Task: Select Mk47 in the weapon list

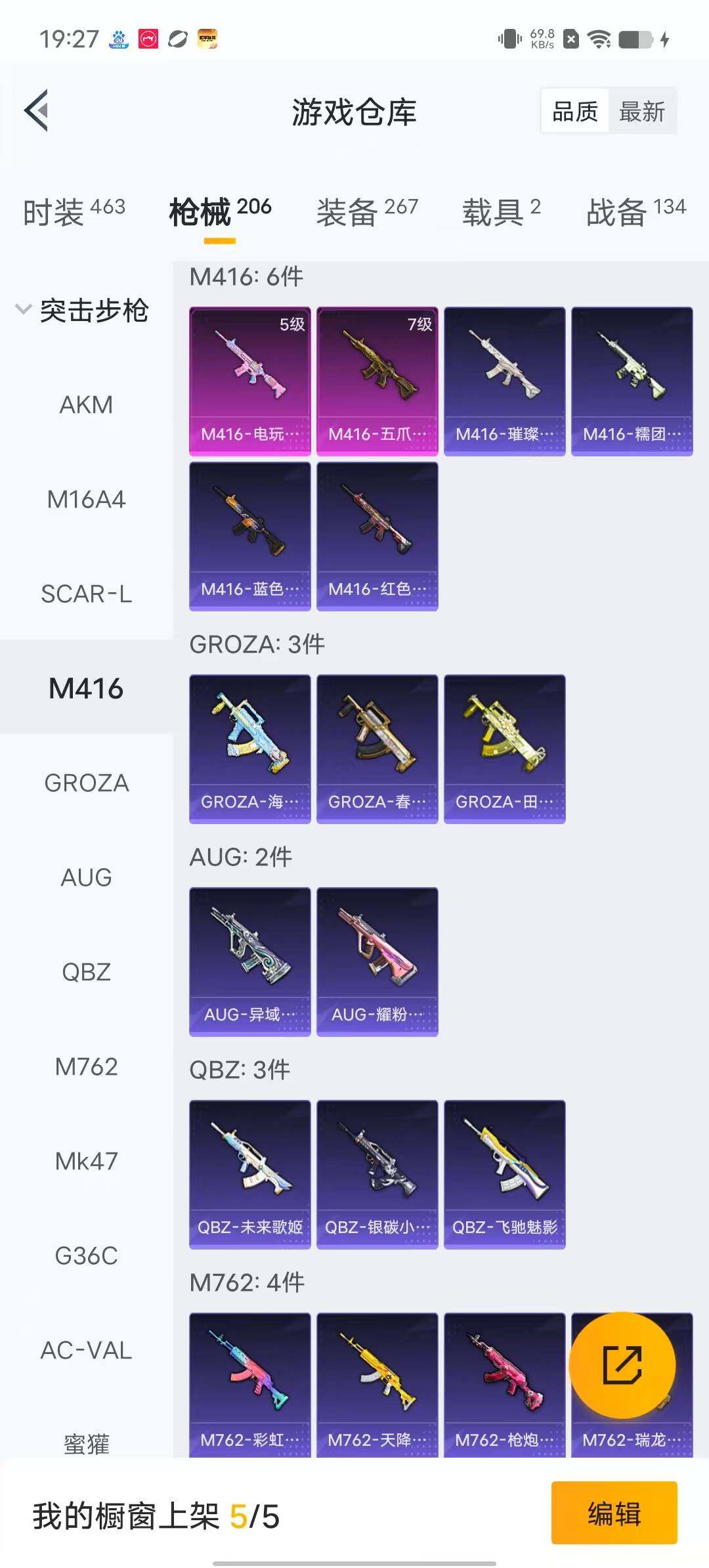Action: point(86,1161)
